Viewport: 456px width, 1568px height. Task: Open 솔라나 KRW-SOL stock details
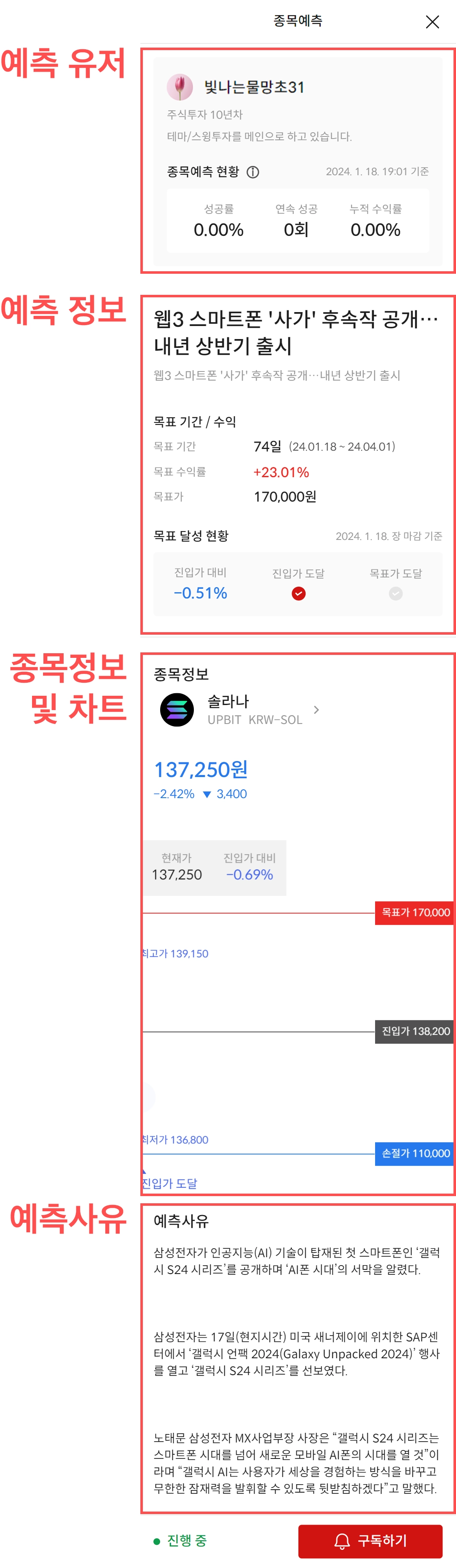point(239,709)
